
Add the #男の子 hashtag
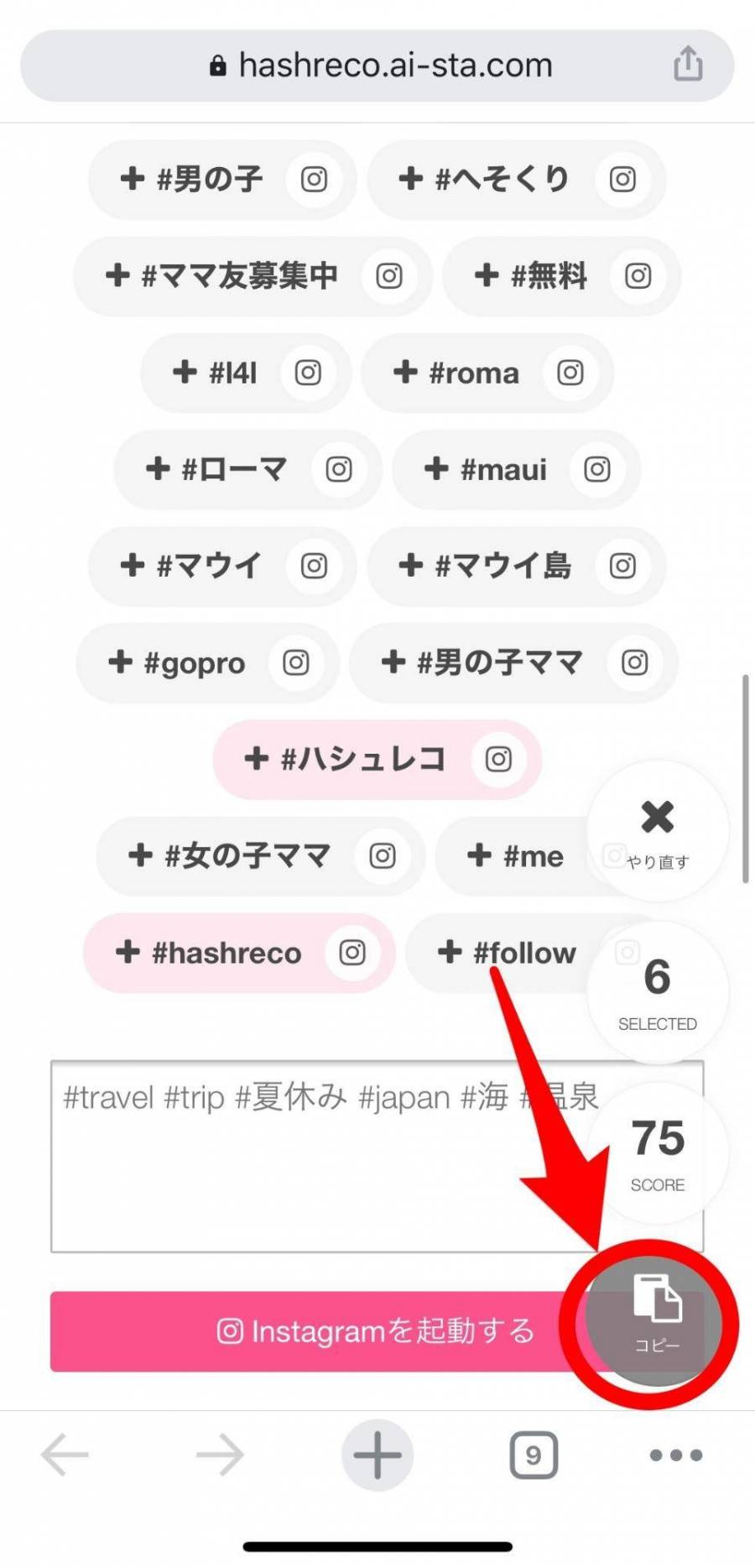pyautogui.click(x=193, y=179)
